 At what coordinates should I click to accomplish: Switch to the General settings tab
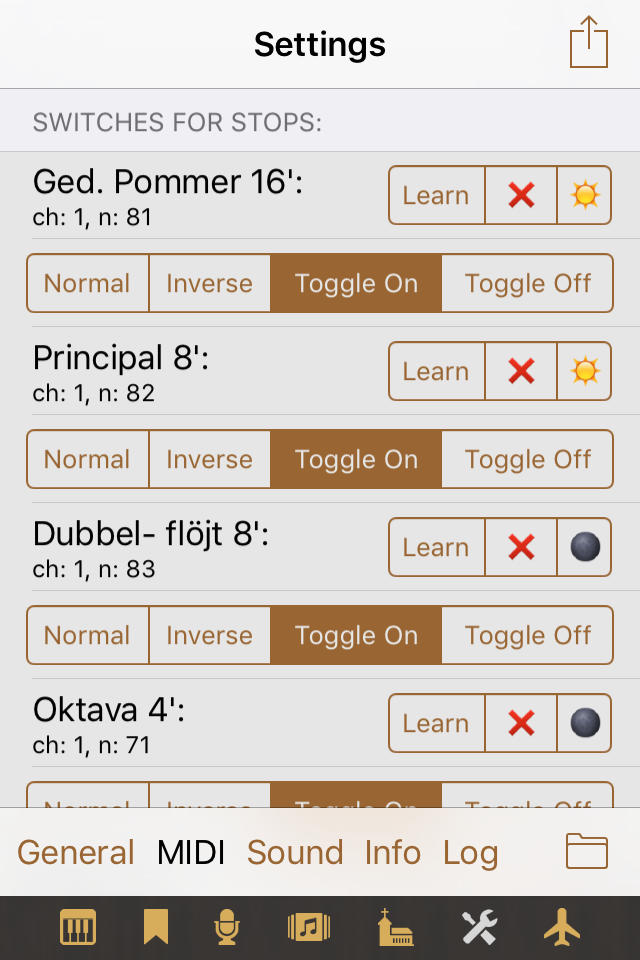click(x=76, y=852)
